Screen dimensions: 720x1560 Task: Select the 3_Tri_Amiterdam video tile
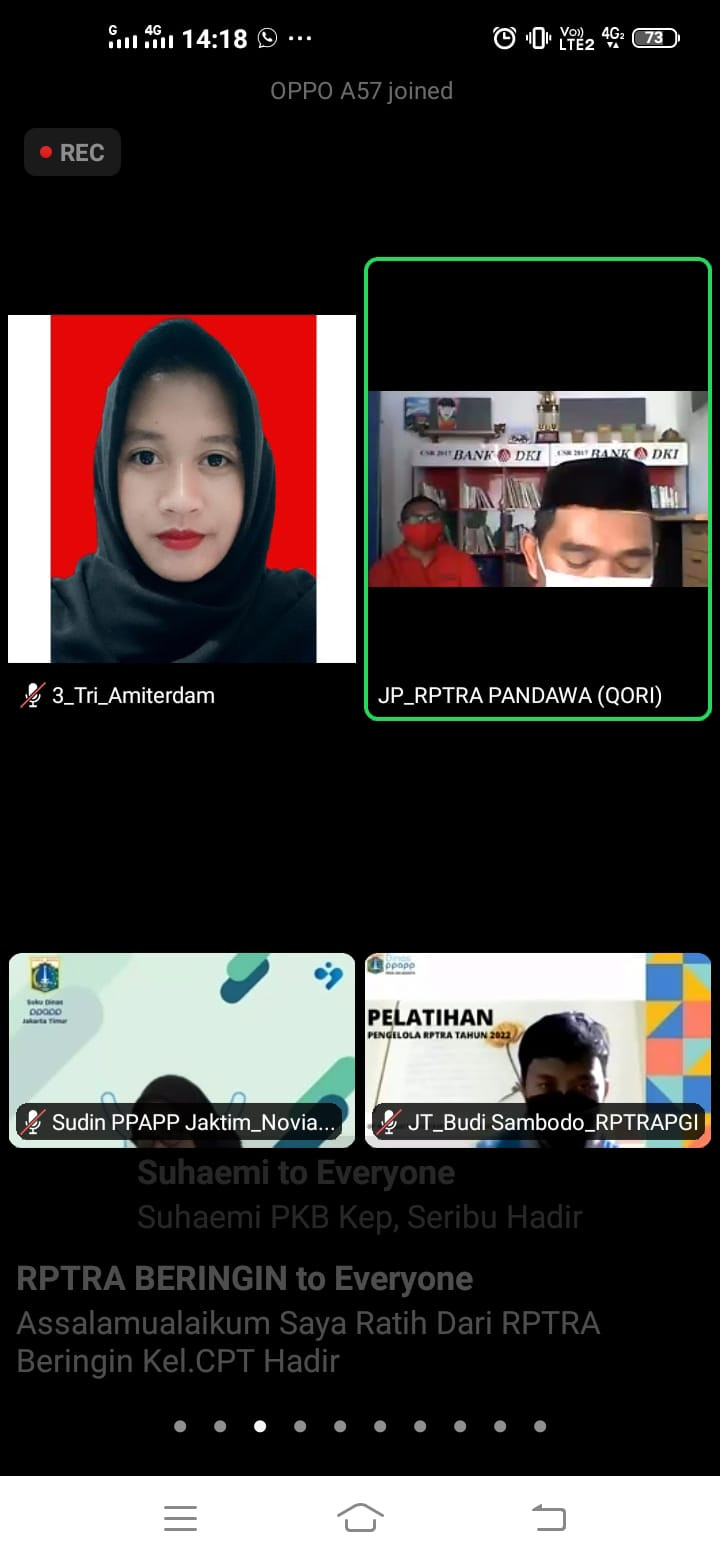click(x=182, y=490)
